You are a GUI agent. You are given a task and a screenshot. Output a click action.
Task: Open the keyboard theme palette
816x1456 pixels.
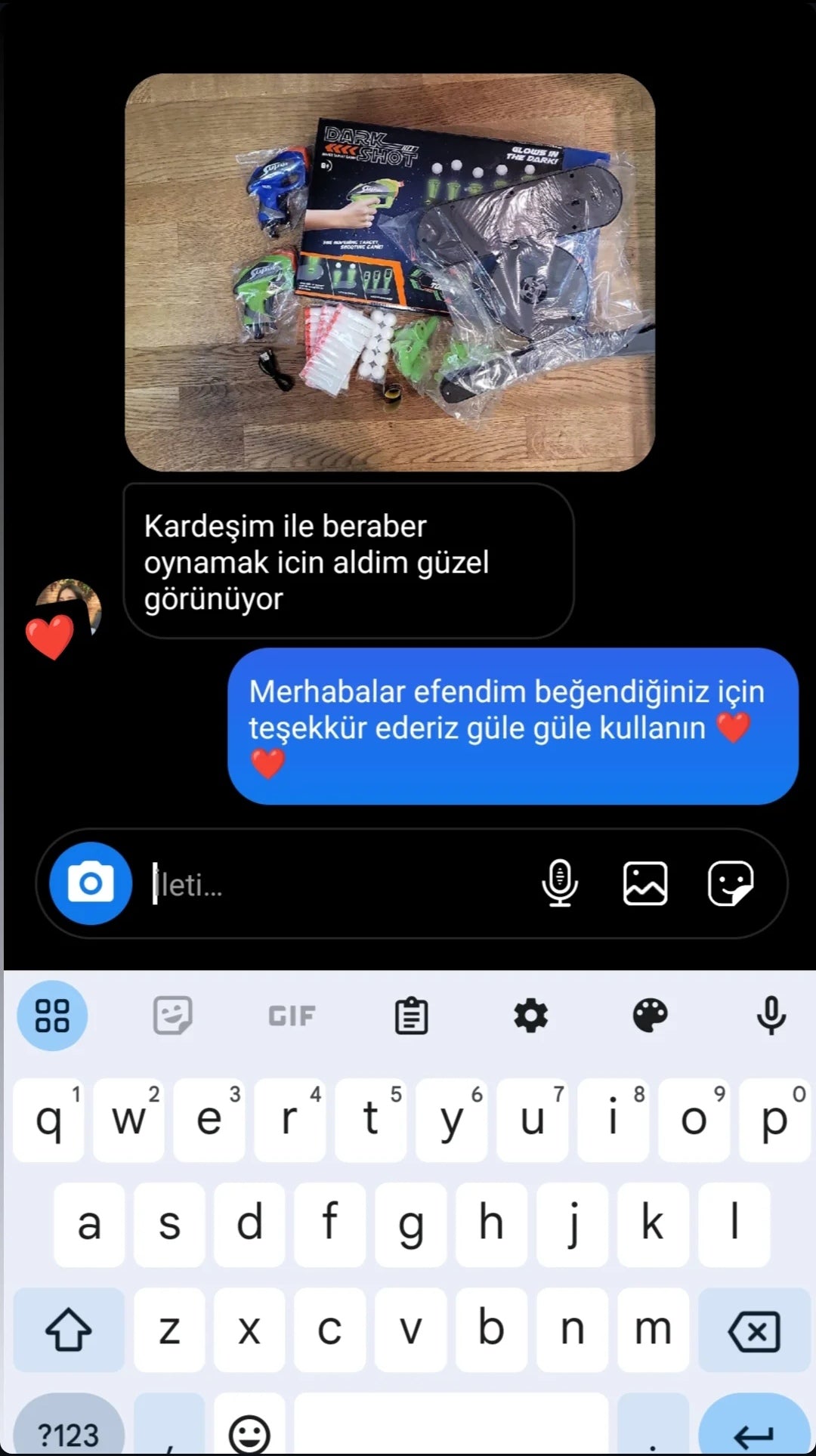point(650,1015)
